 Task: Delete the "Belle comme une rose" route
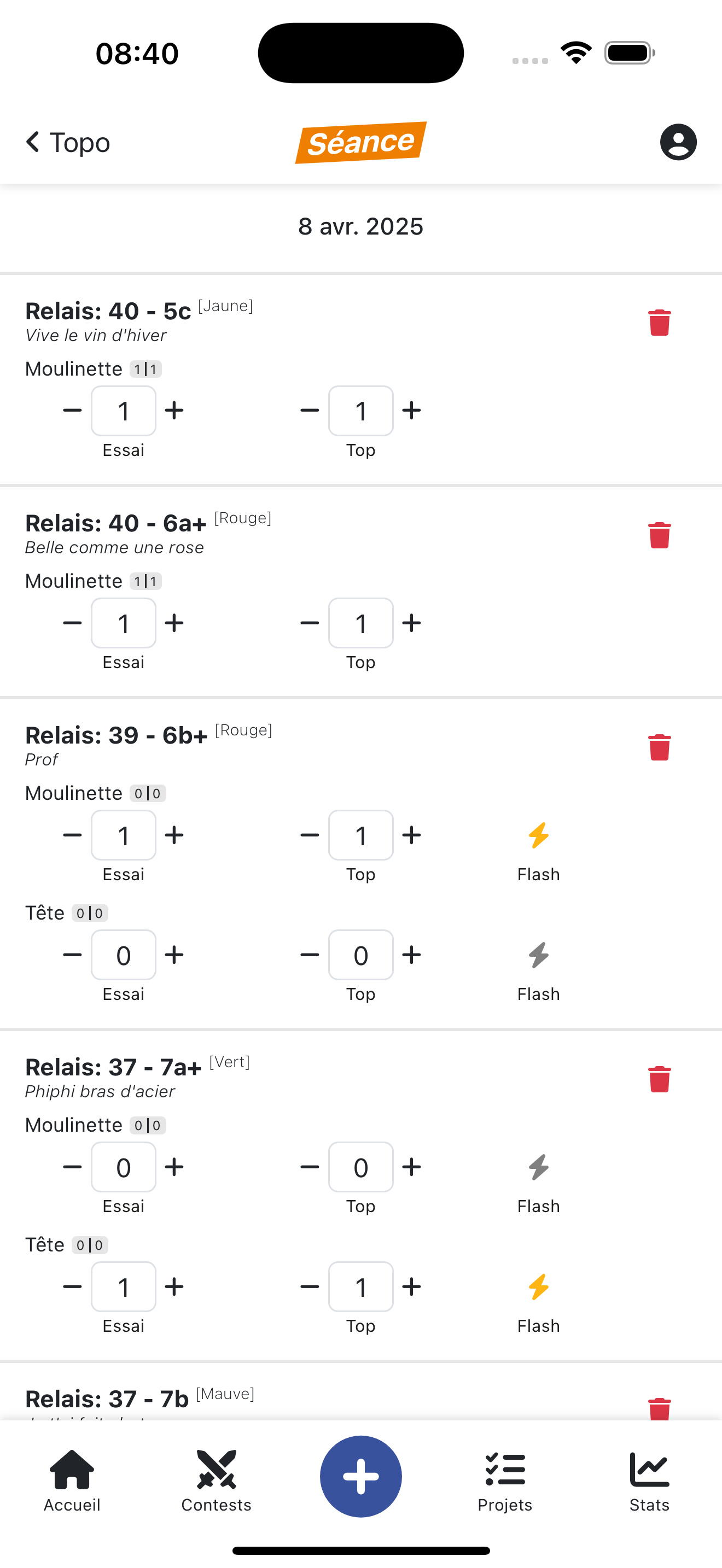659,536
